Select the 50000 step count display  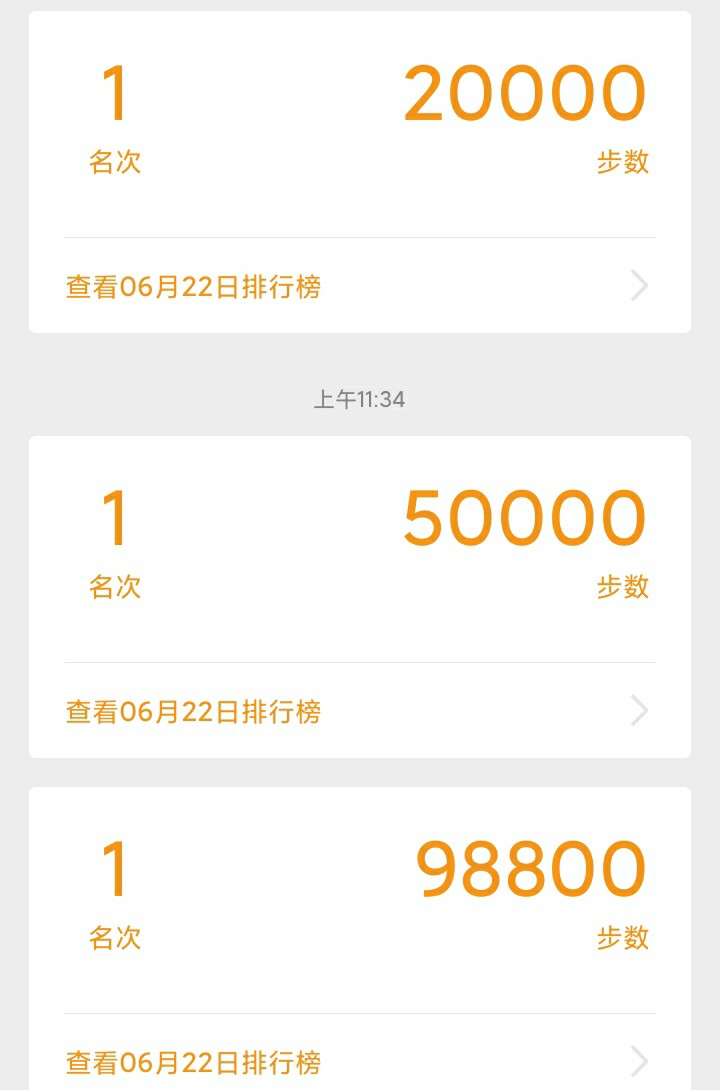[525, 516]
